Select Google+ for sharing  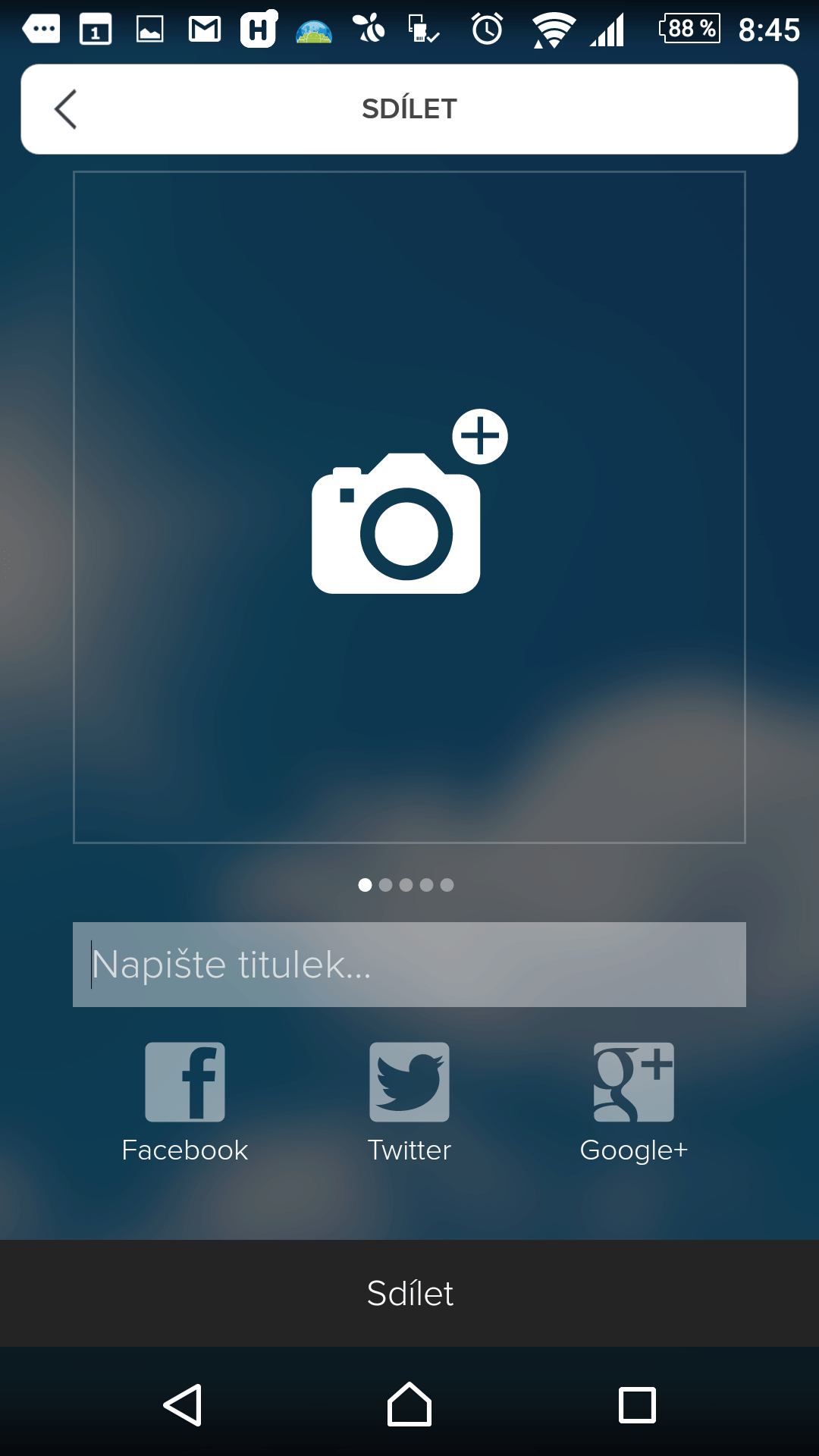point(634,1103)
